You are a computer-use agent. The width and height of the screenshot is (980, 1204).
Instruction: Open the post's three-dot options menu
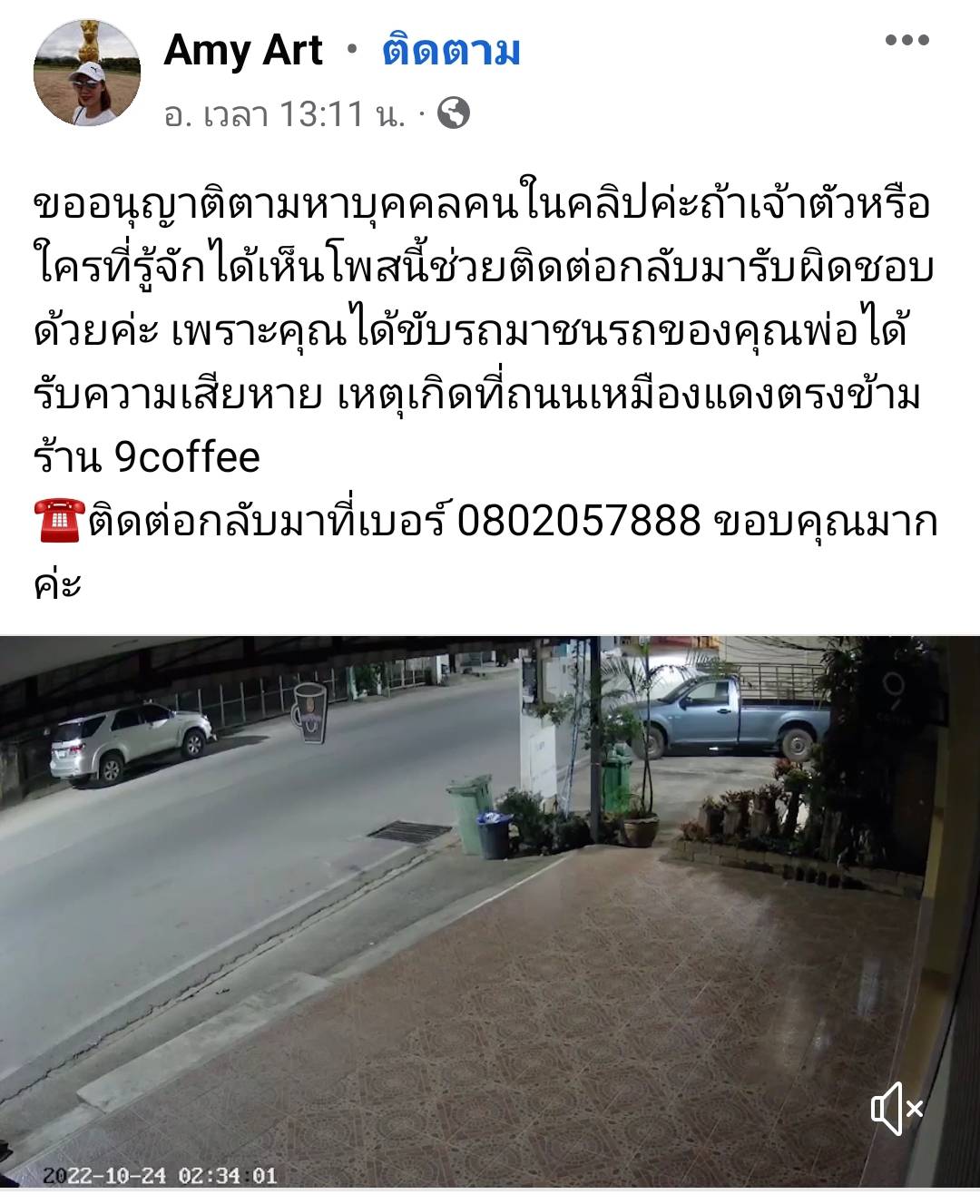906,40
